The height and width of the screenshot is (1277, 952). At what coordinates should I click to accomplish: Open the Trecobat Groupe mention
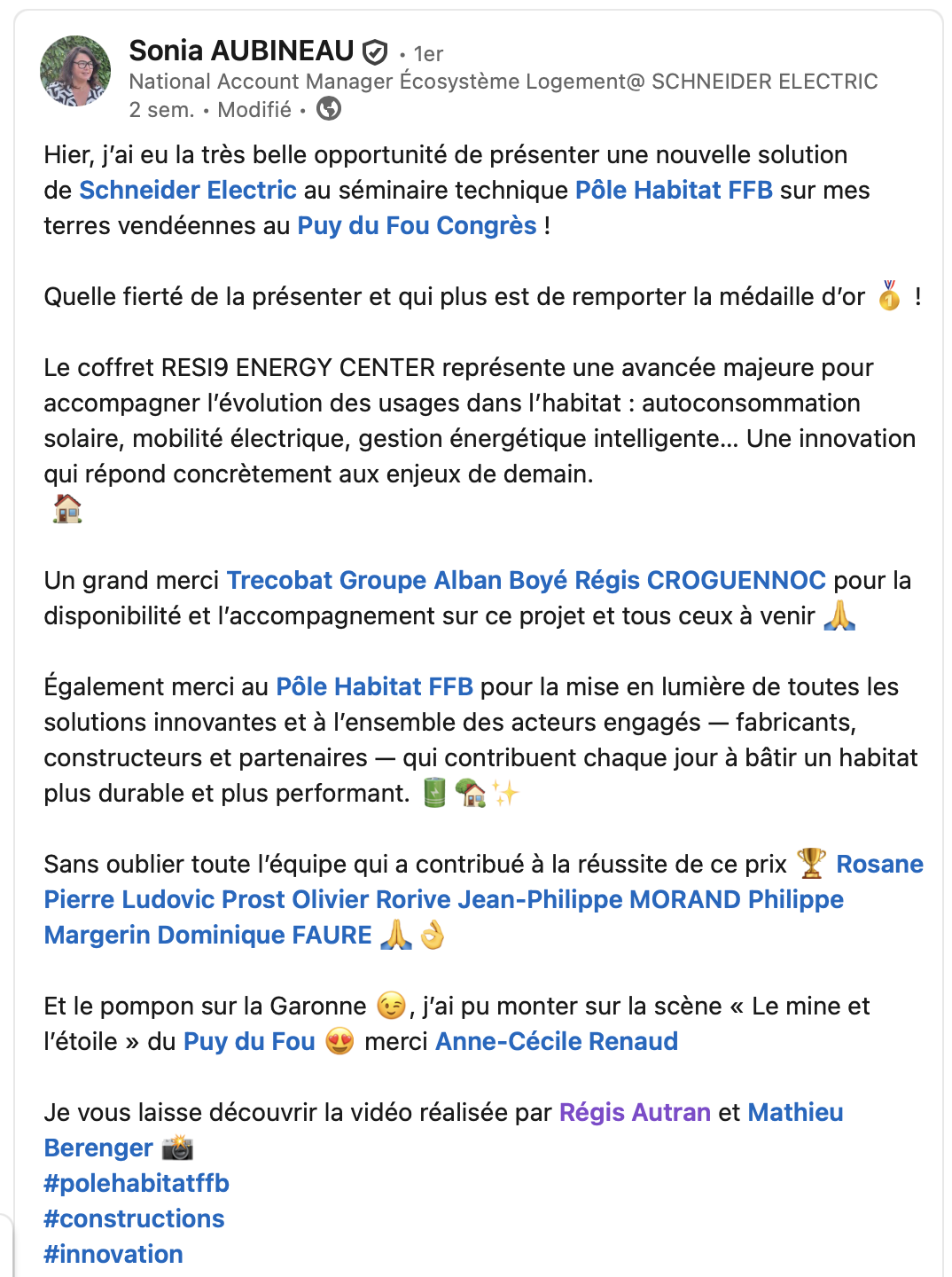(326, 580)
